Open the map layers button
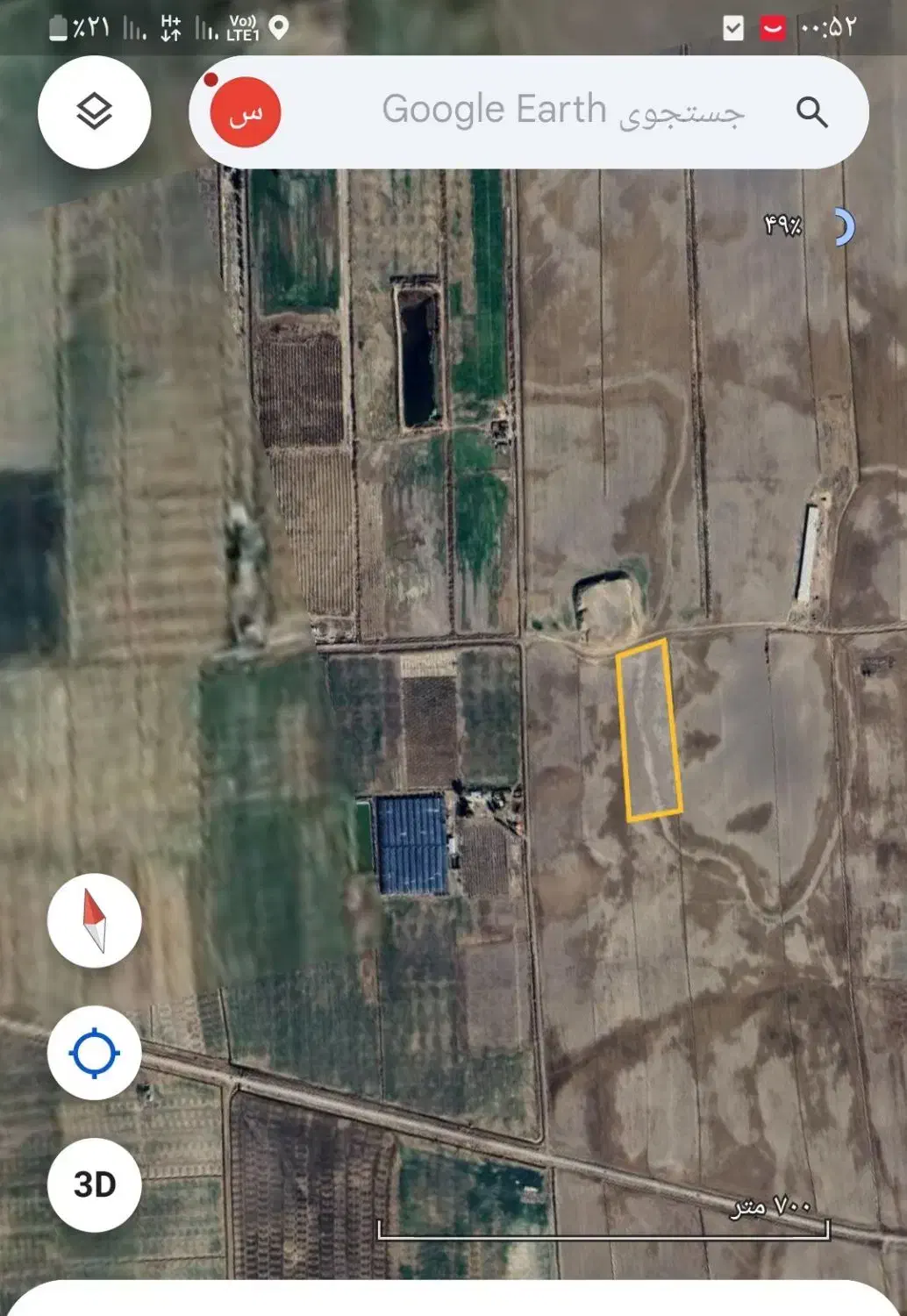This screenshot has width=907, height=1316. pos(95,112)
